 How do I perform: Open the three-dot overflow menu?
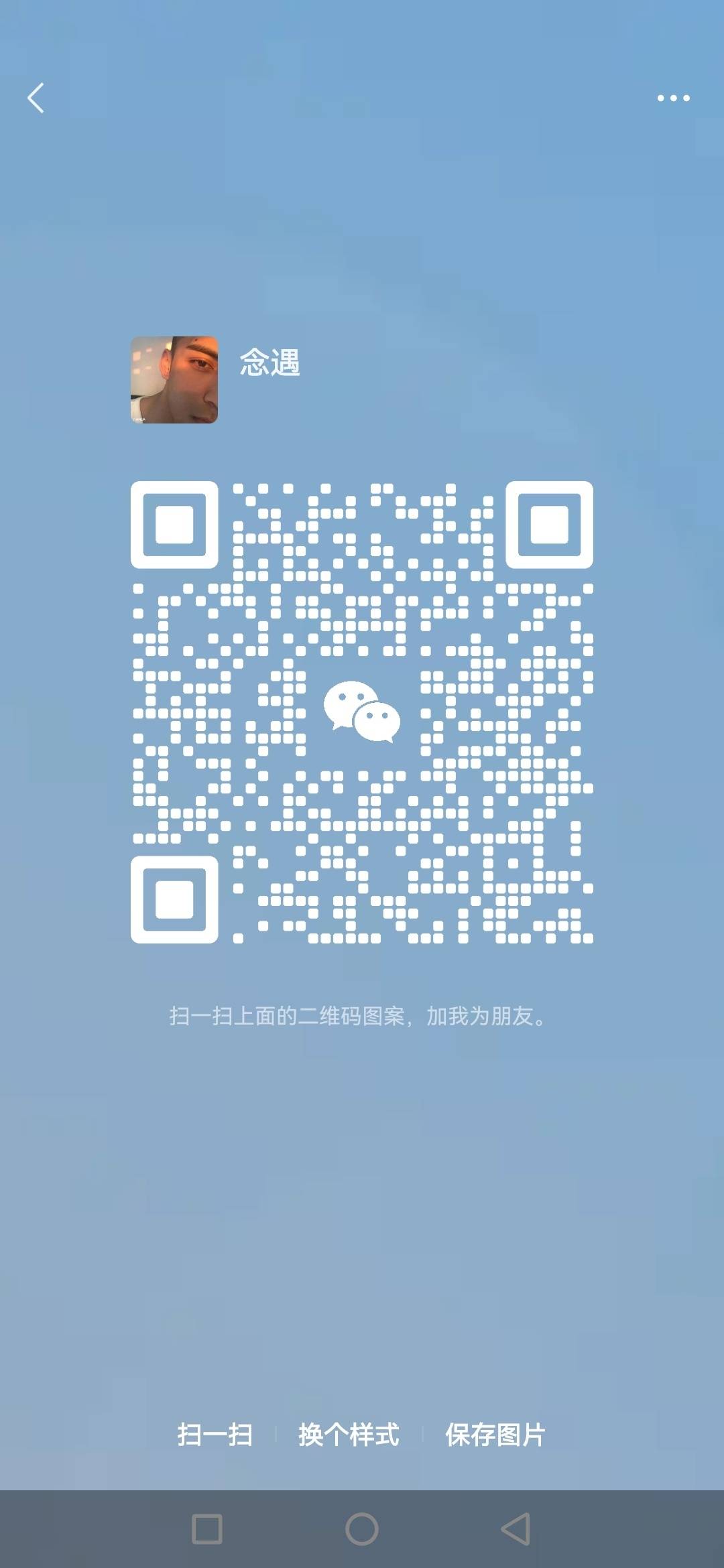pos(673,98)
